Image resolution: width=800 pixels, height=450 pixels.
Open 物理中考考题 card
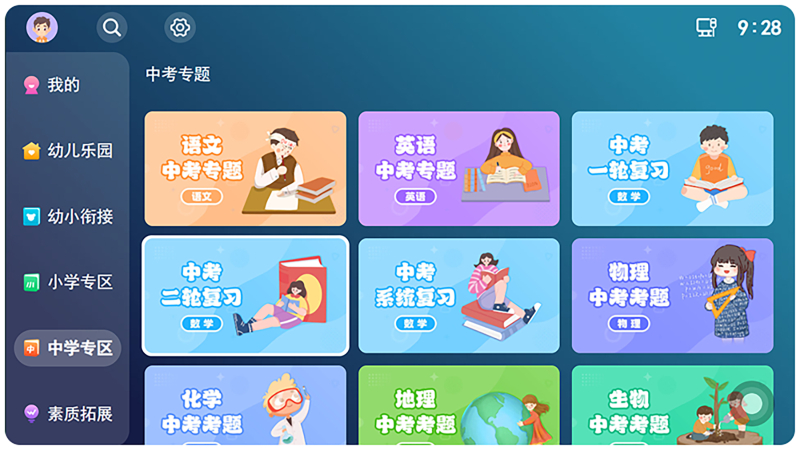pyautogui.click(x=672, y=296)
